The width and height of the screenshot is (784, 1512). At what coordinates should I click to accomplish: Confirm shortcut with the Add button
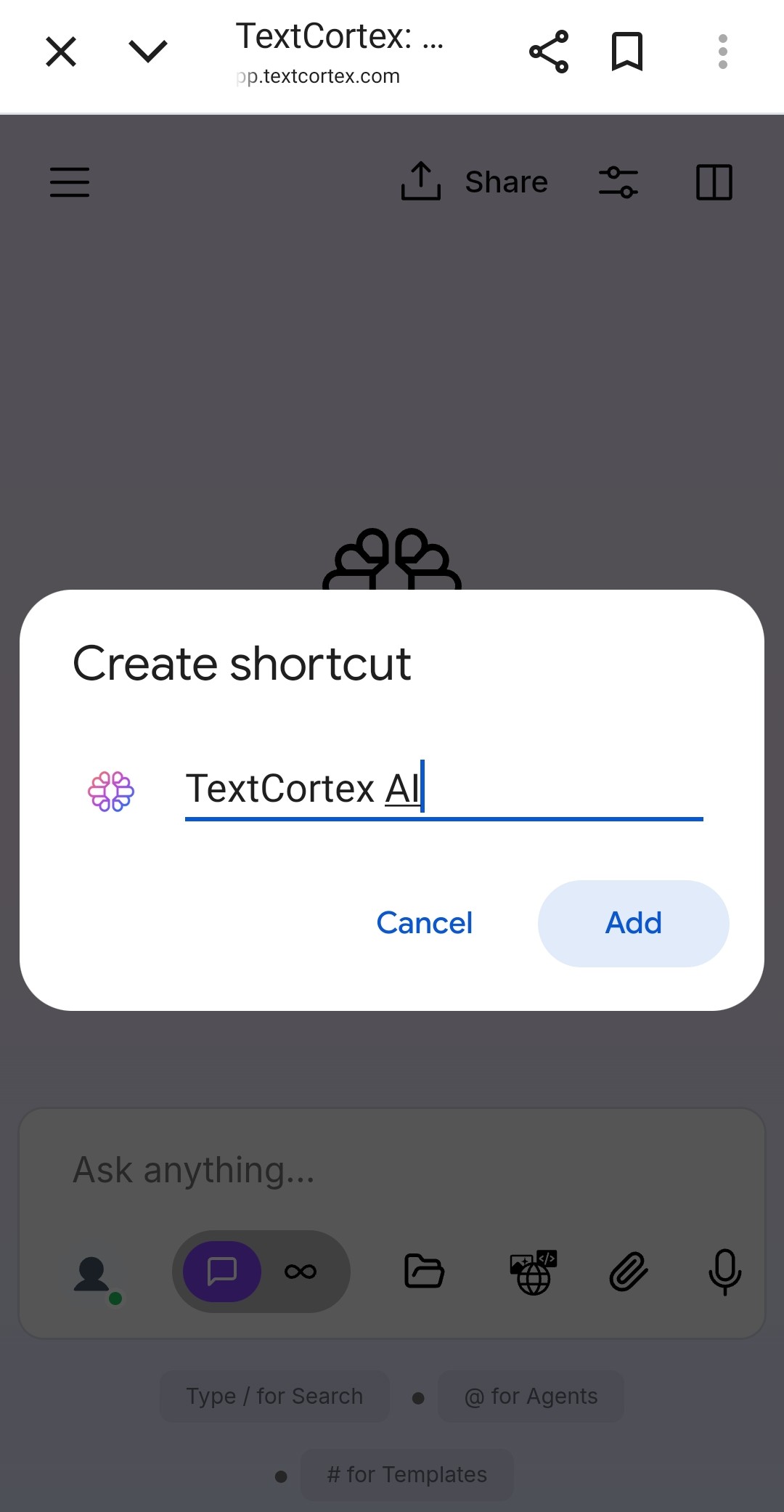633,923
